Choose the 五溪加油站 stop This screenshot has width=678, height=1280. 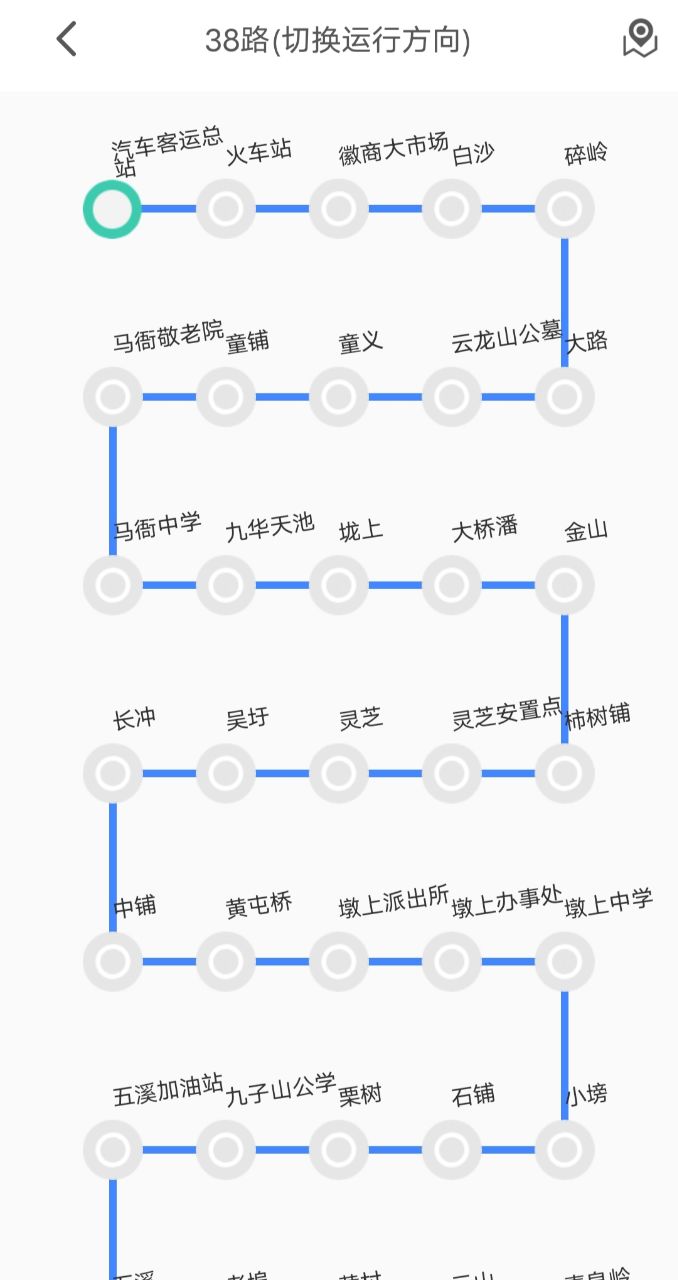pyautogui.click(x=112, y=1149)
